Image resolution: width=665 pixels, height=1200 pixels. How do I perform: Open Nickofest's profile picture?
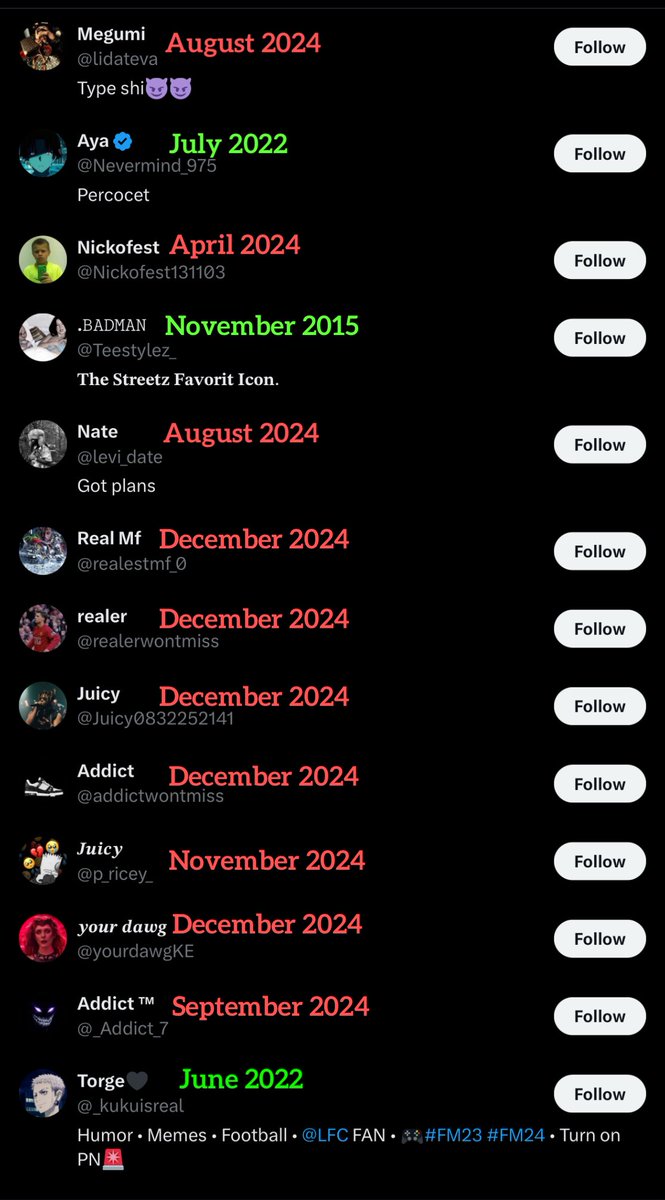[43, 260]
